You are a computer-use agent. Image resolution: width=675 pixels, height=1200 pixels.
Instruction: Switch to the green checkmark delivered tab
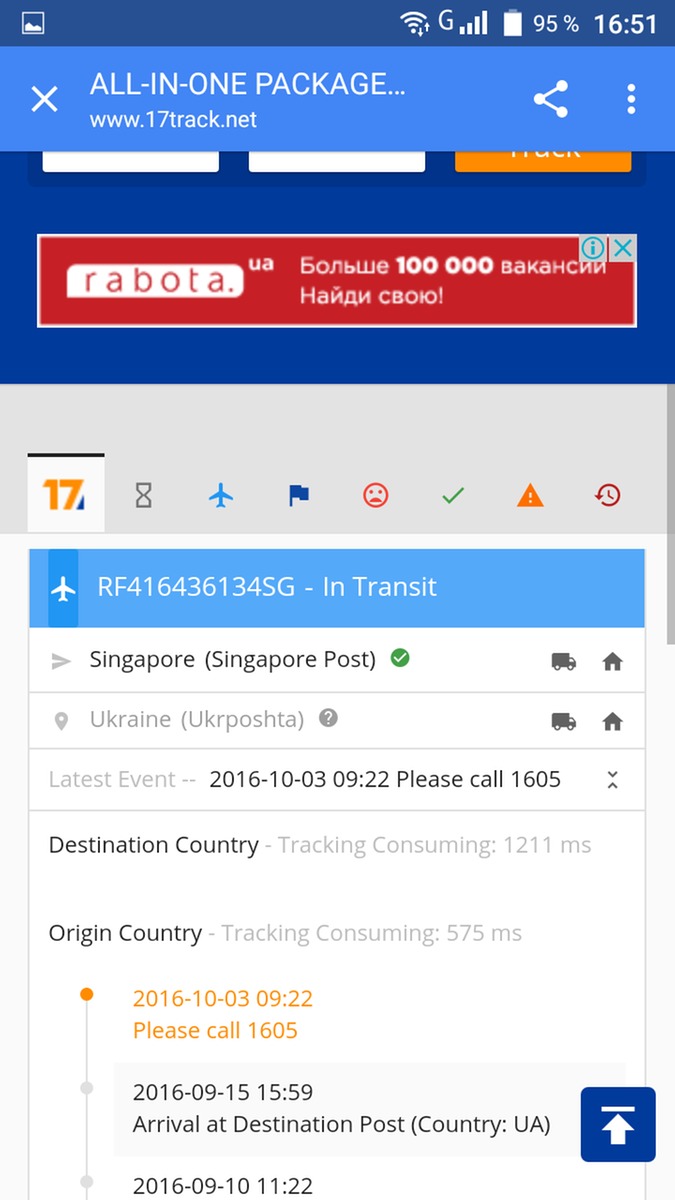pyautogui.click(x=453, y=495)
